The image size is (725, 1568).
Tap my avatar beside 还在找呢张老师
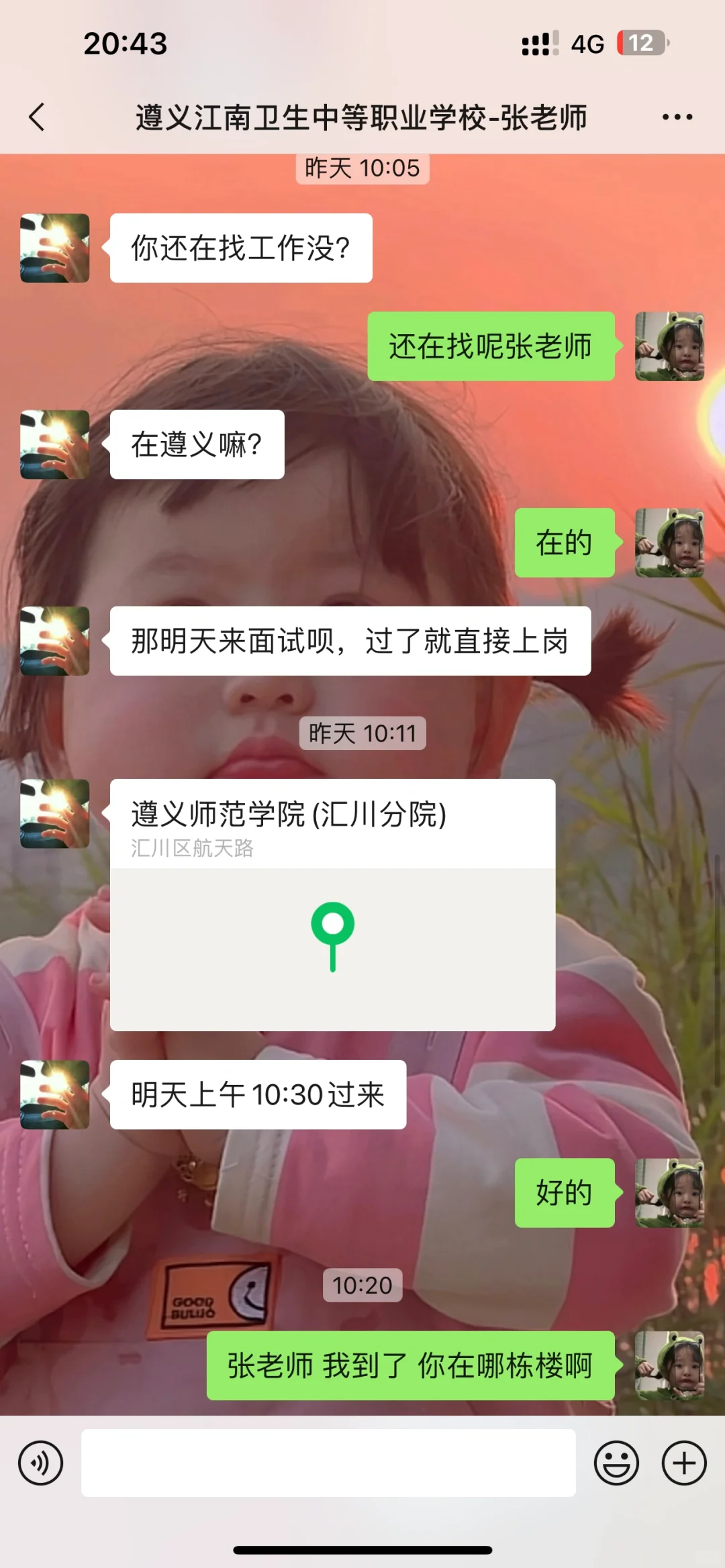(x=669, y=346)
